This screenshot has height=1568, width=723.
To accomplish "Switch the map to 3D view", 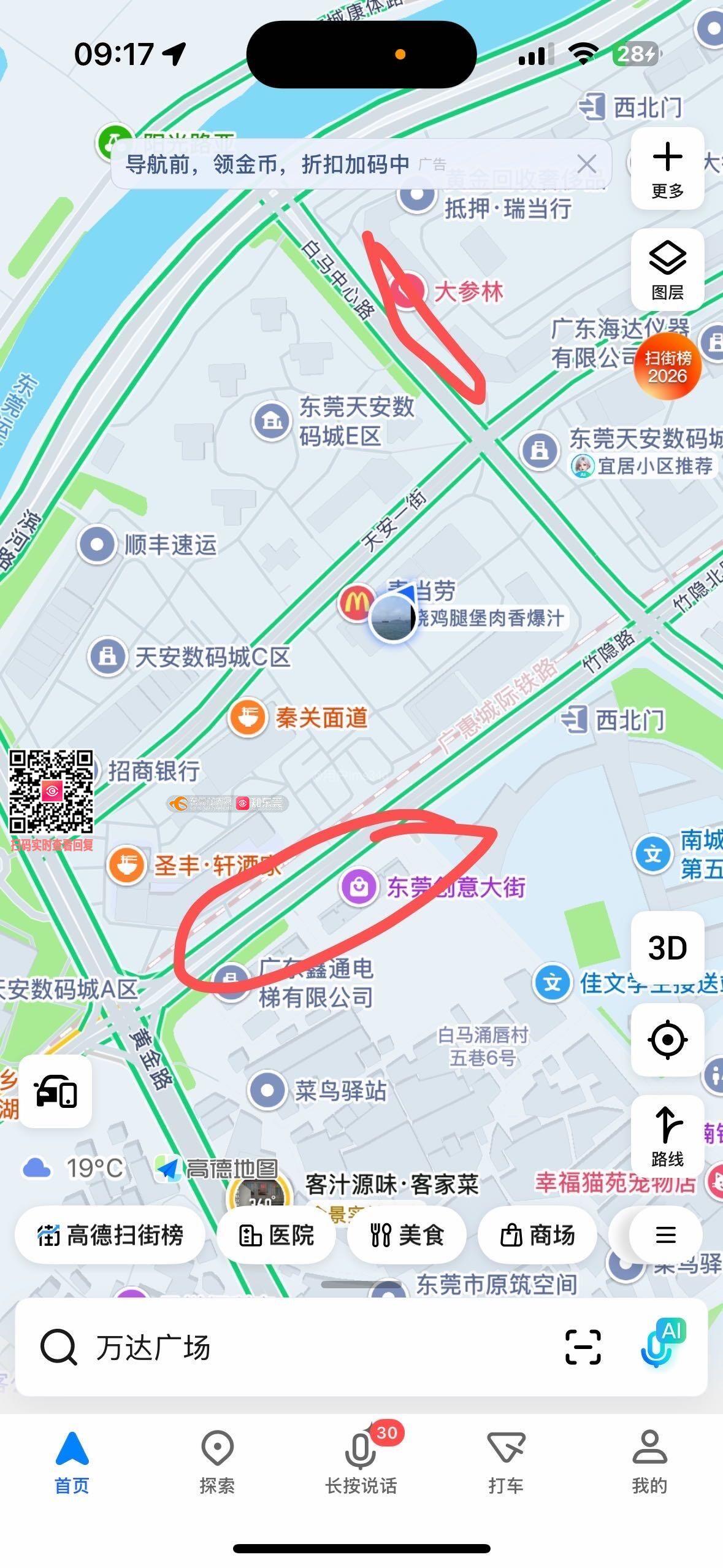I will click(x=667, y=948).
